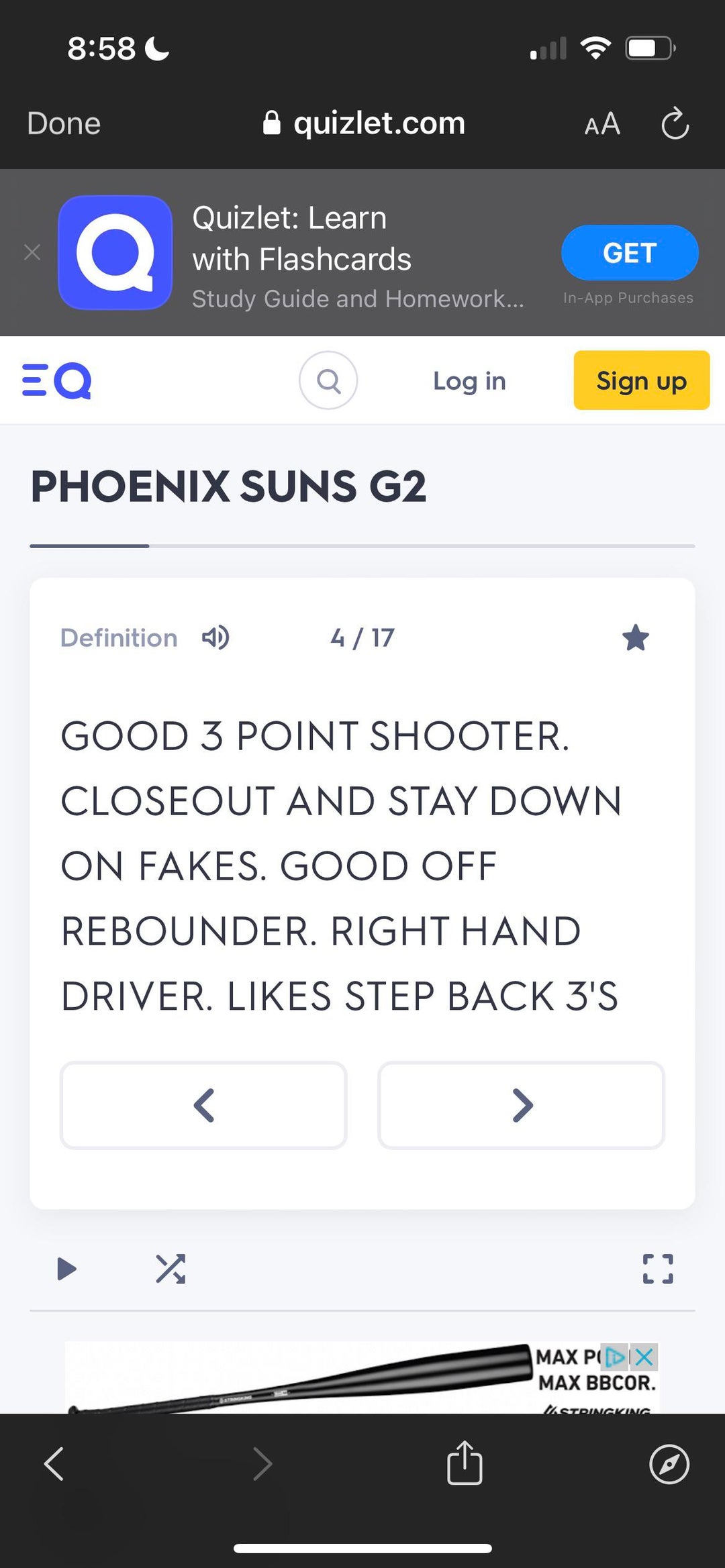Tap Done to close the browser view
The width and height of the screenshot is (725, 1568).
[64, 123]
